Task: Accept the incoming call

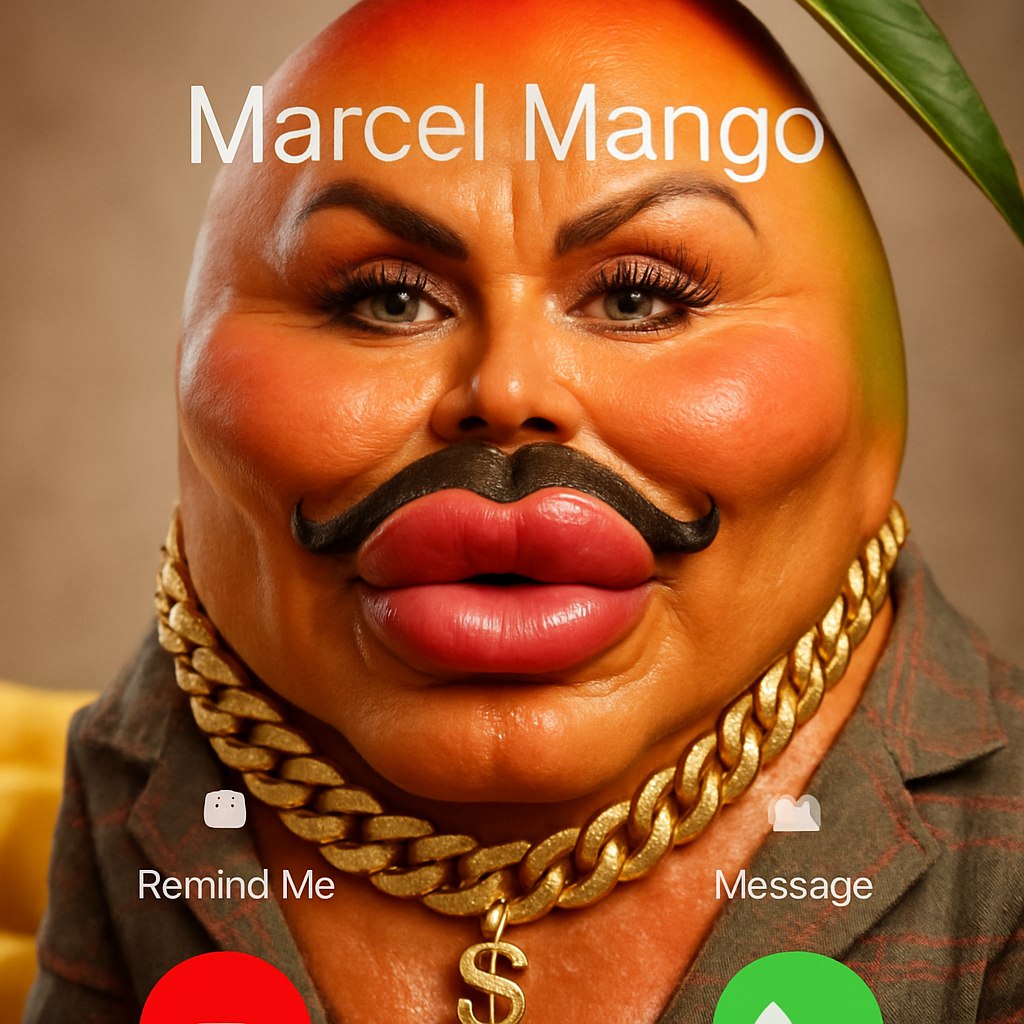Action: (797, 995)
